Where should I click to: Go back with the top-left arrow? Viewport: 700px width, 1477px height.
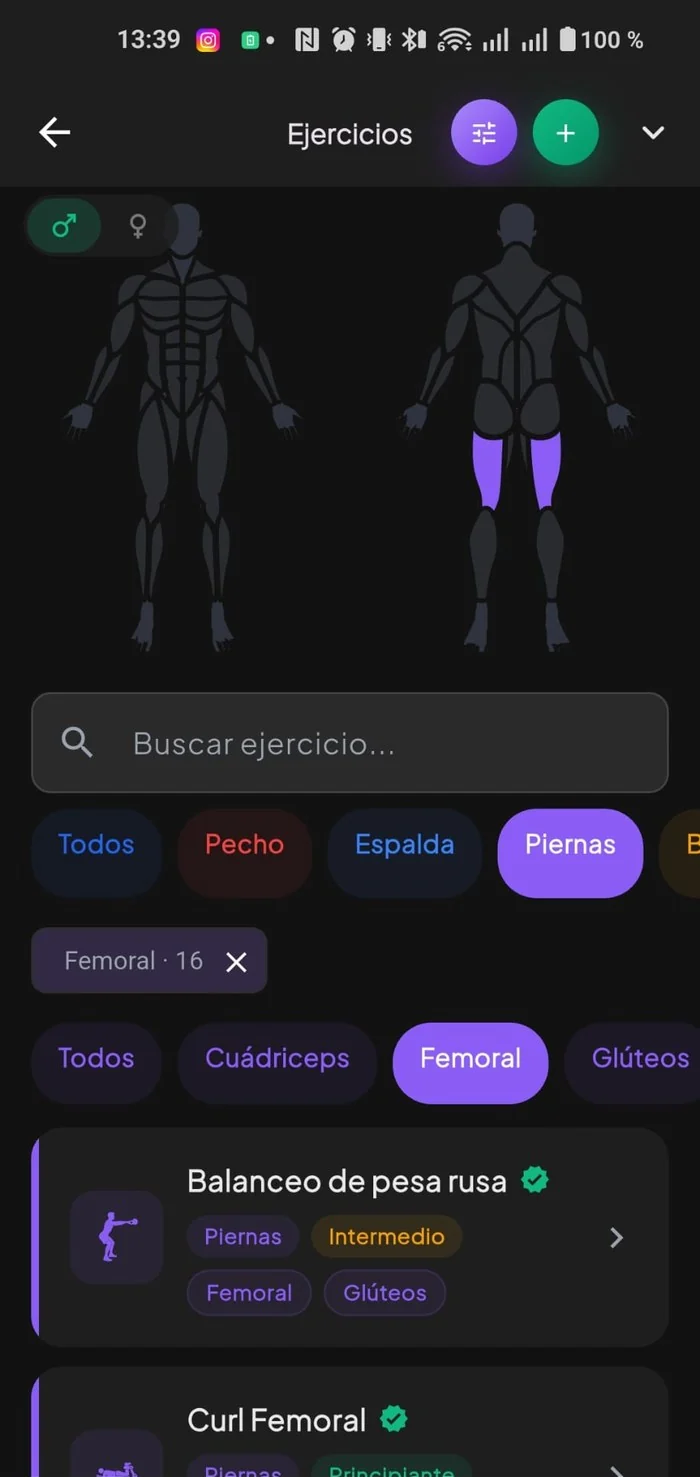54,133
